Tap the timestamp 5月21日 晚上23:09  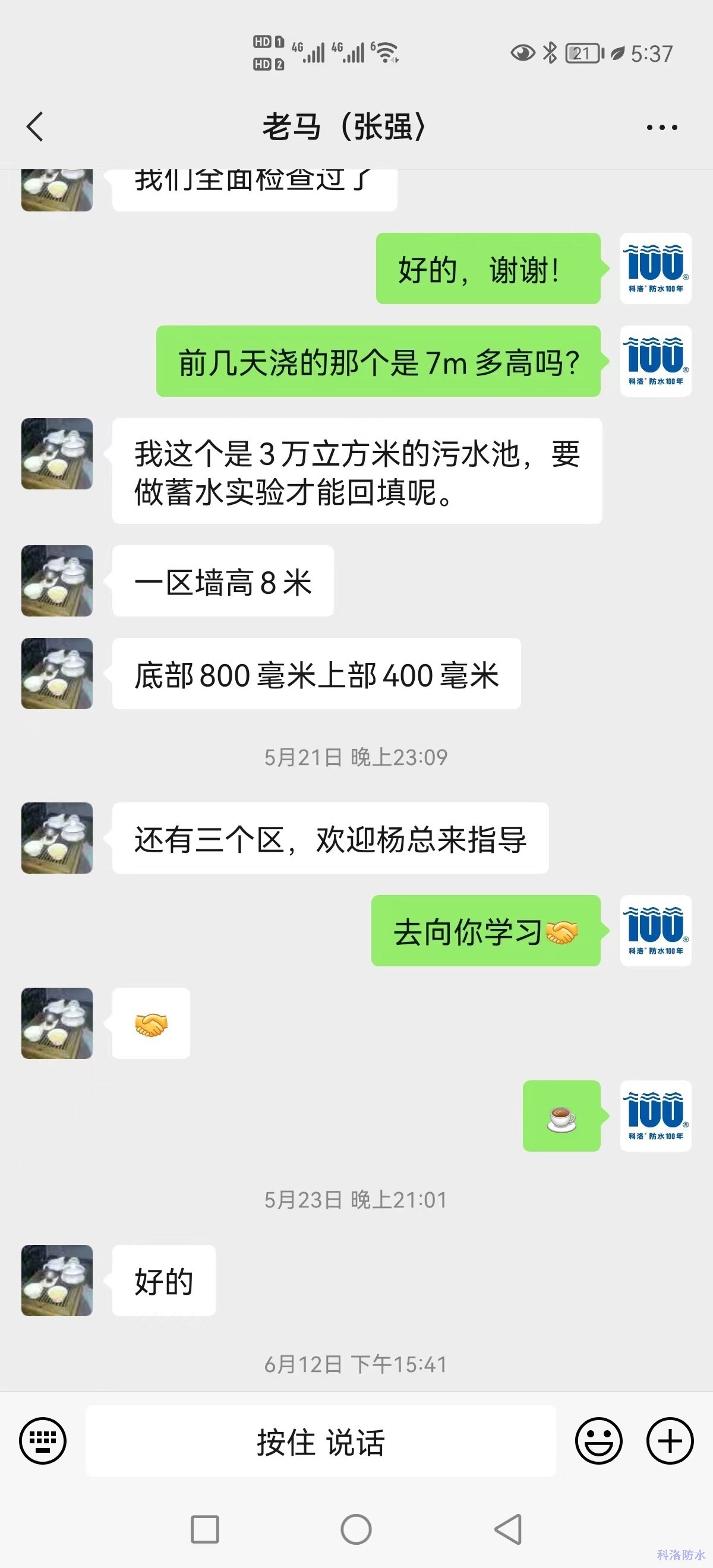[356, 757]
